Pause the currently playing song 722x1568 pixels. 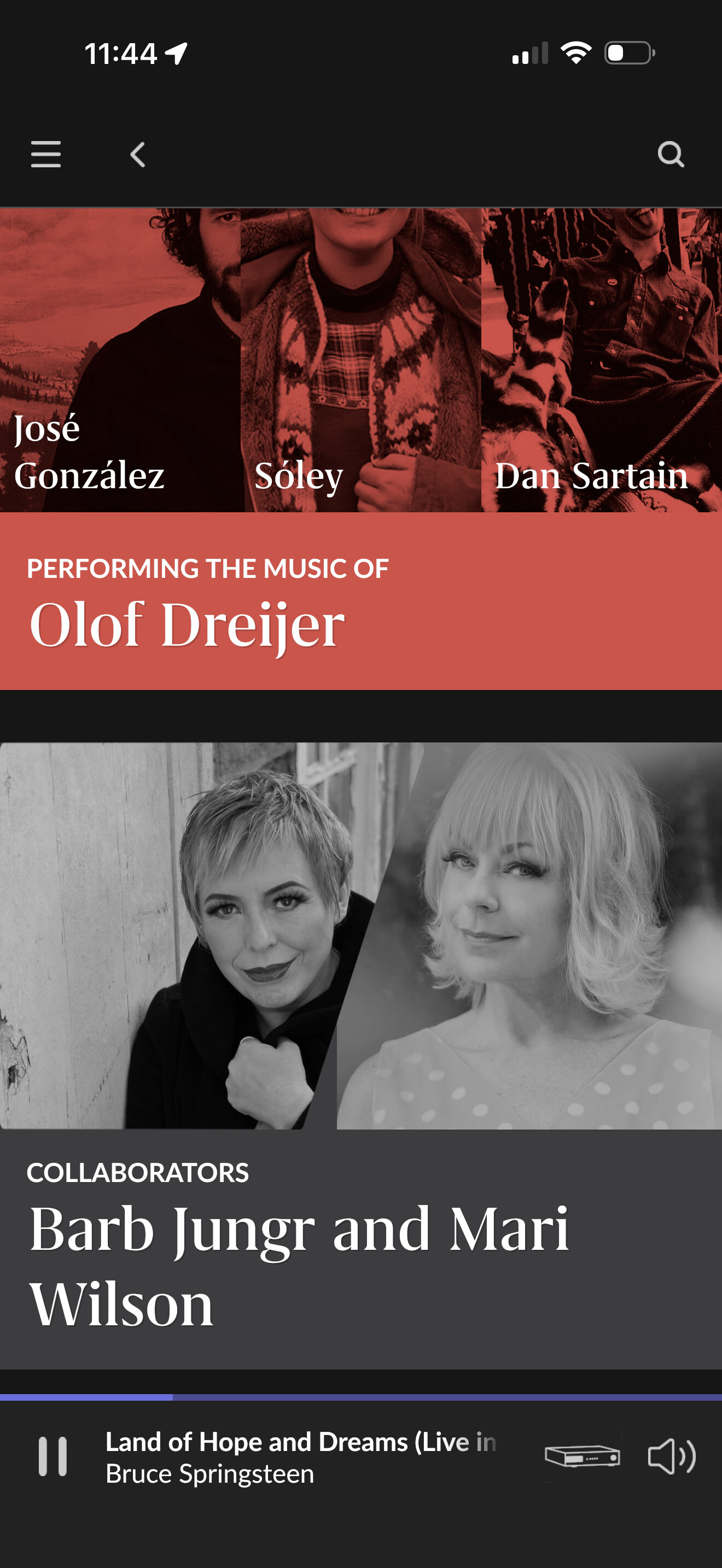click(53, 1456)
